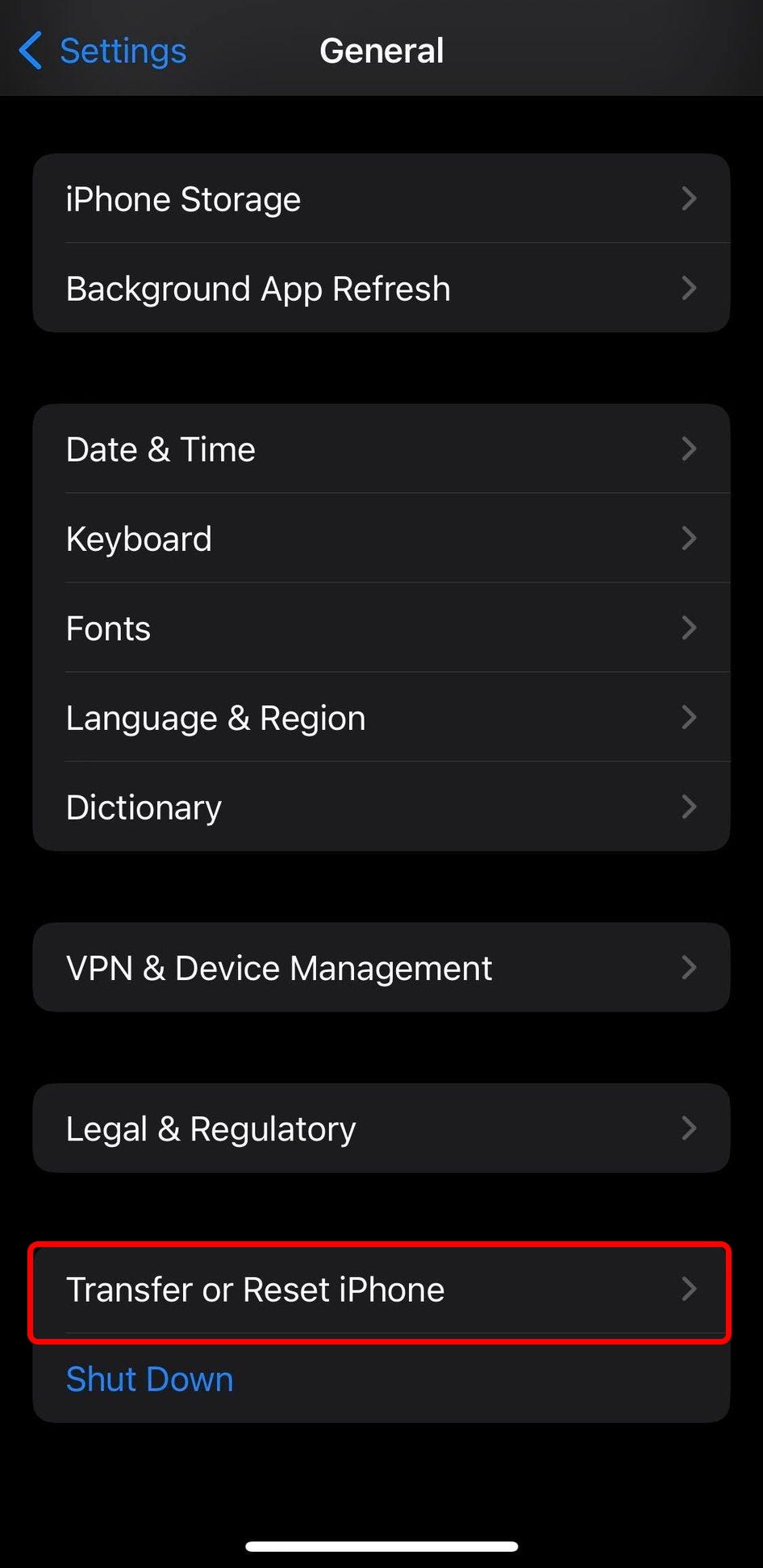
Task: Open iPhone Storage settings
Action: pyautogui.click(x=183, y=199)
